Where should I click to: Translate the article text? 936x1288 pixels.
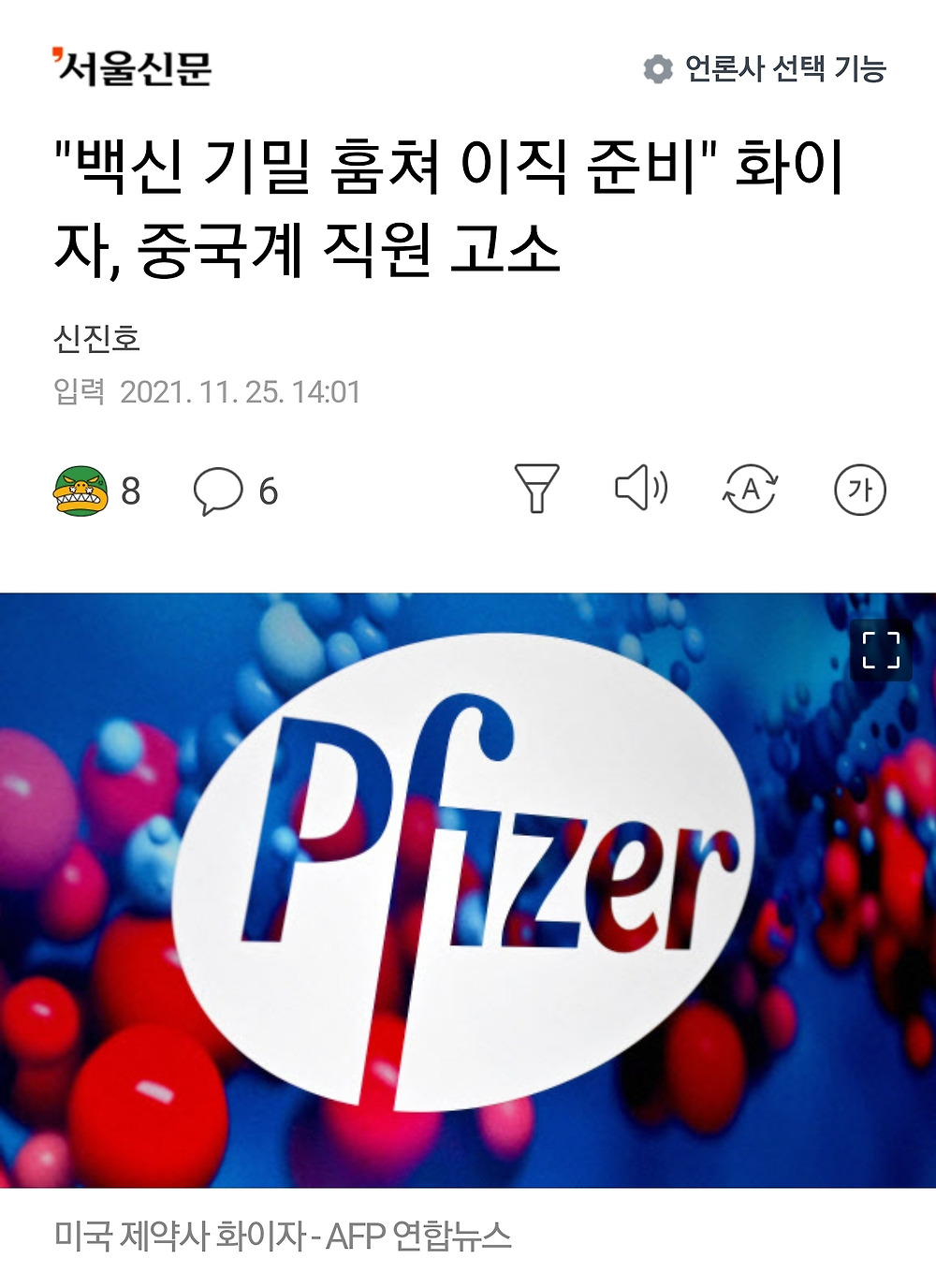click(751, 489)
